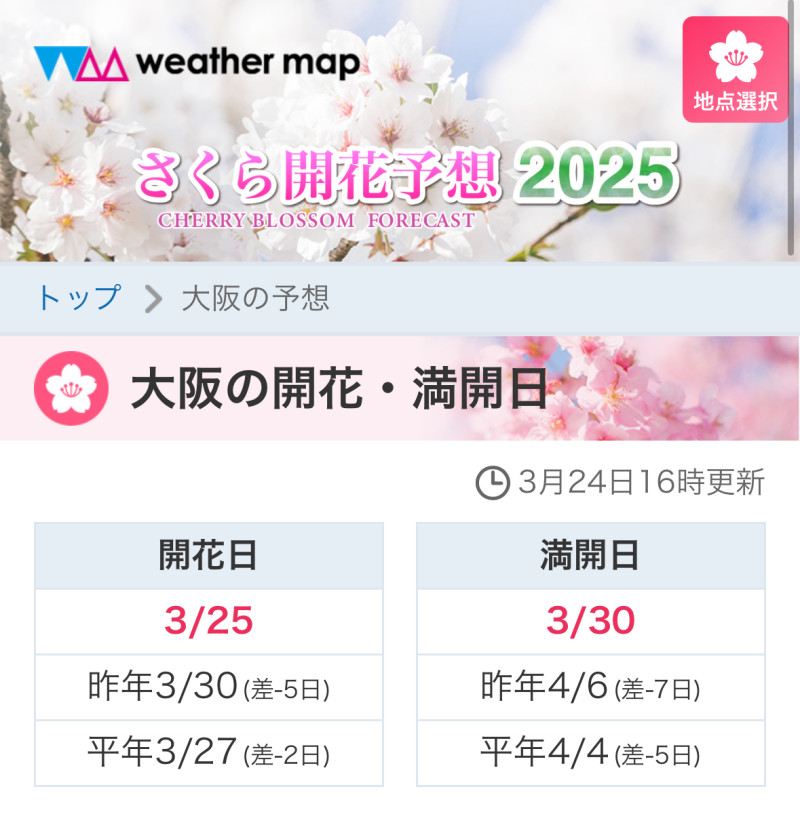Open the 地点選択 location selector
This screenshot has height=829, width=800.
pos(735,70)
